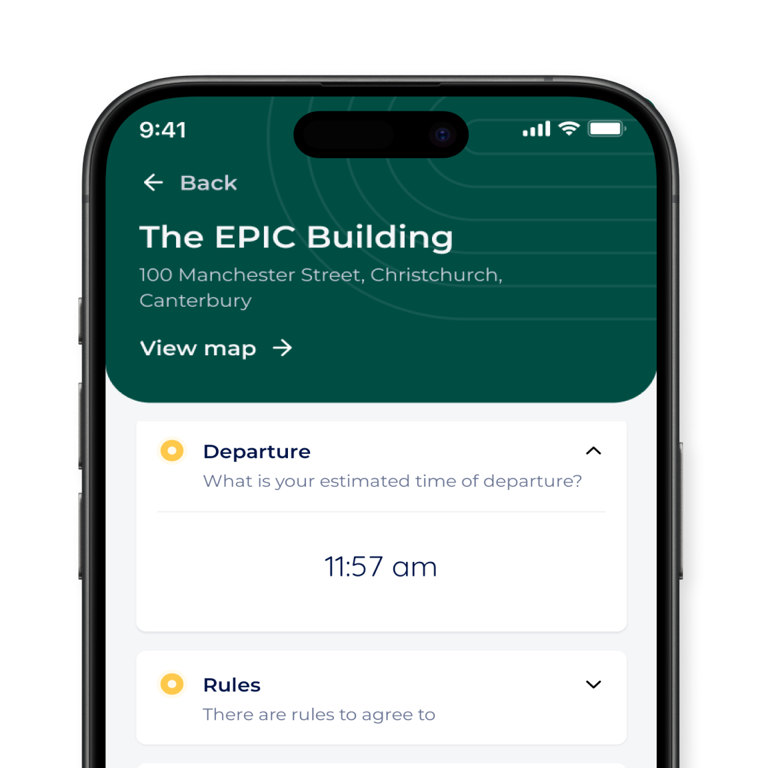Change the 11:57 am departure time
Viewport: 774px width, 768px height.
pos(380,567)
